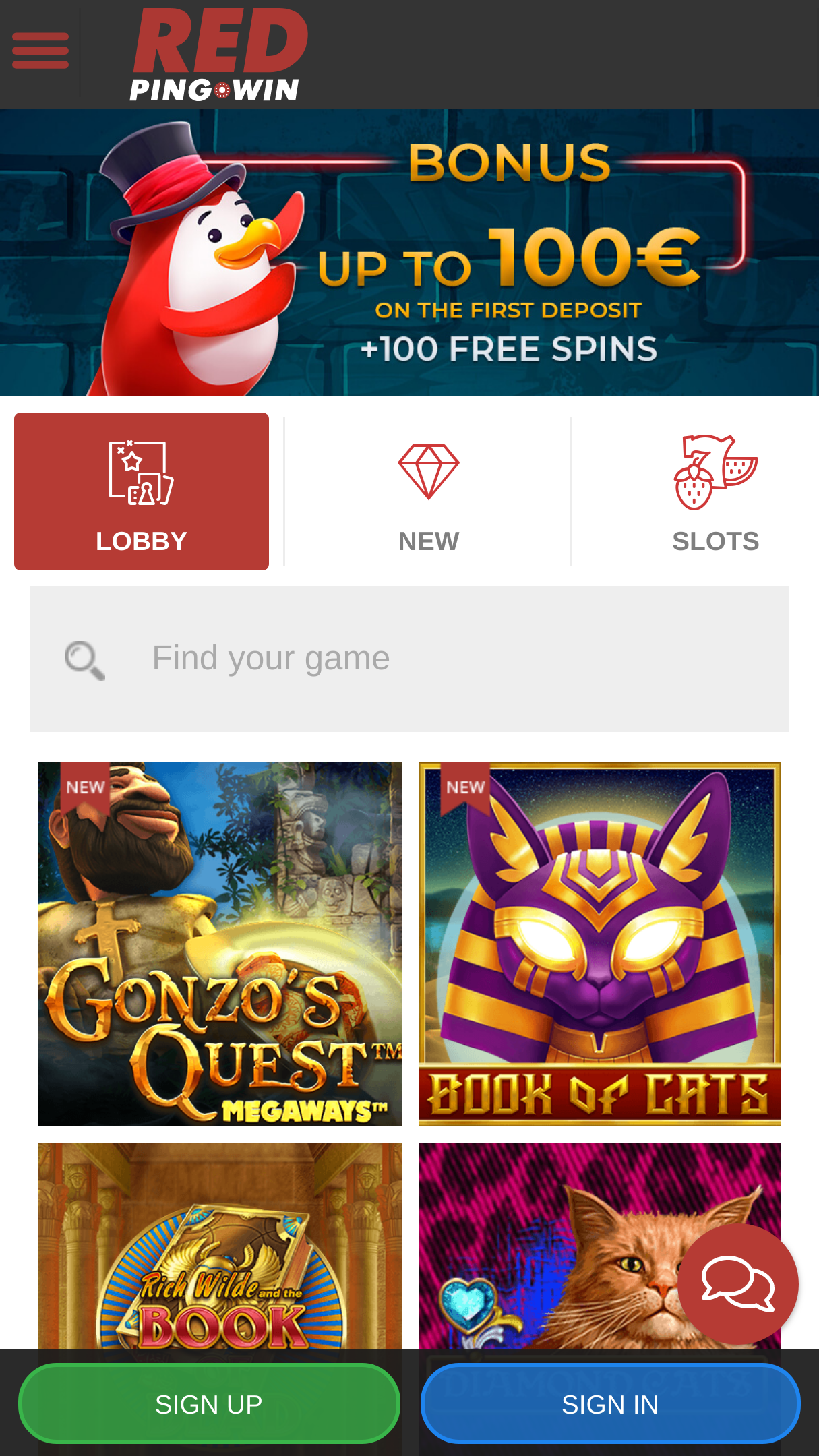Select the Lobby category

[x=142, y=491]
